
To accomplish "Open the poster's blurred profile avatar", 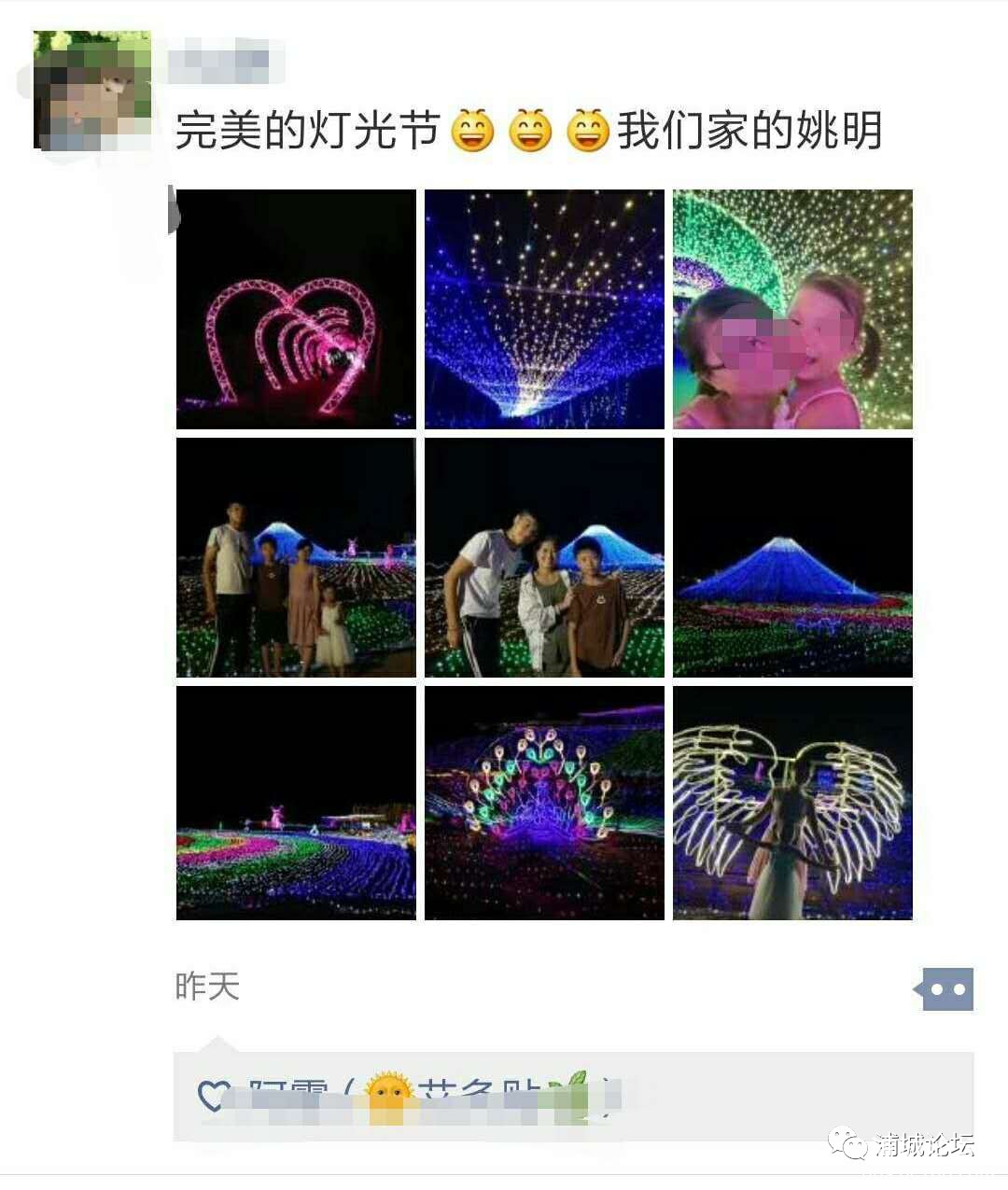I will point(91,91).
